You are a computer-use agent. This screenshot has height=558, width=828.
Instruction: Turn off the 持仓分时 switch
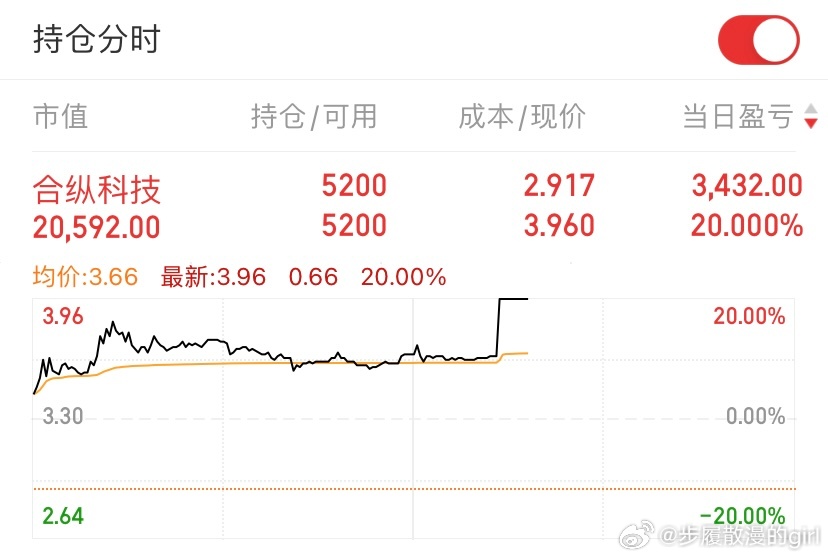tap(758, 41)
